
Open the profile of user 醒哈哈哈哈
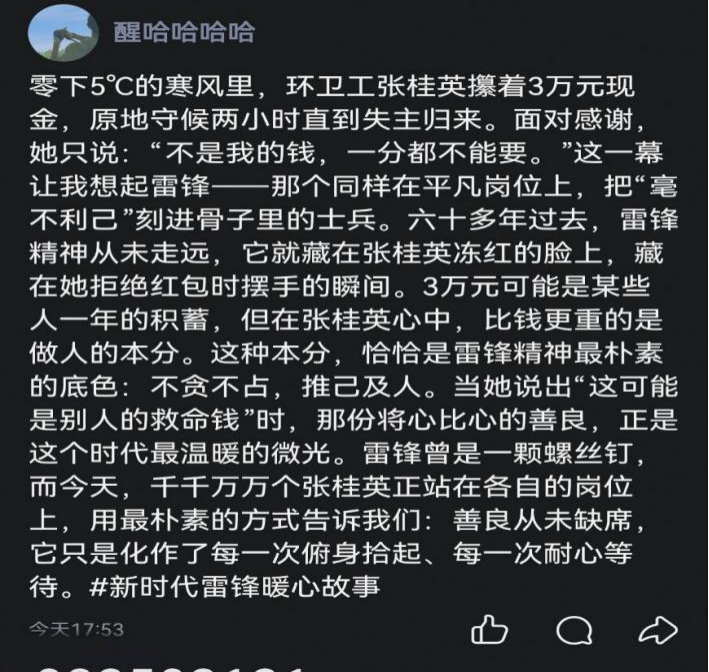(x=184, y=32)
